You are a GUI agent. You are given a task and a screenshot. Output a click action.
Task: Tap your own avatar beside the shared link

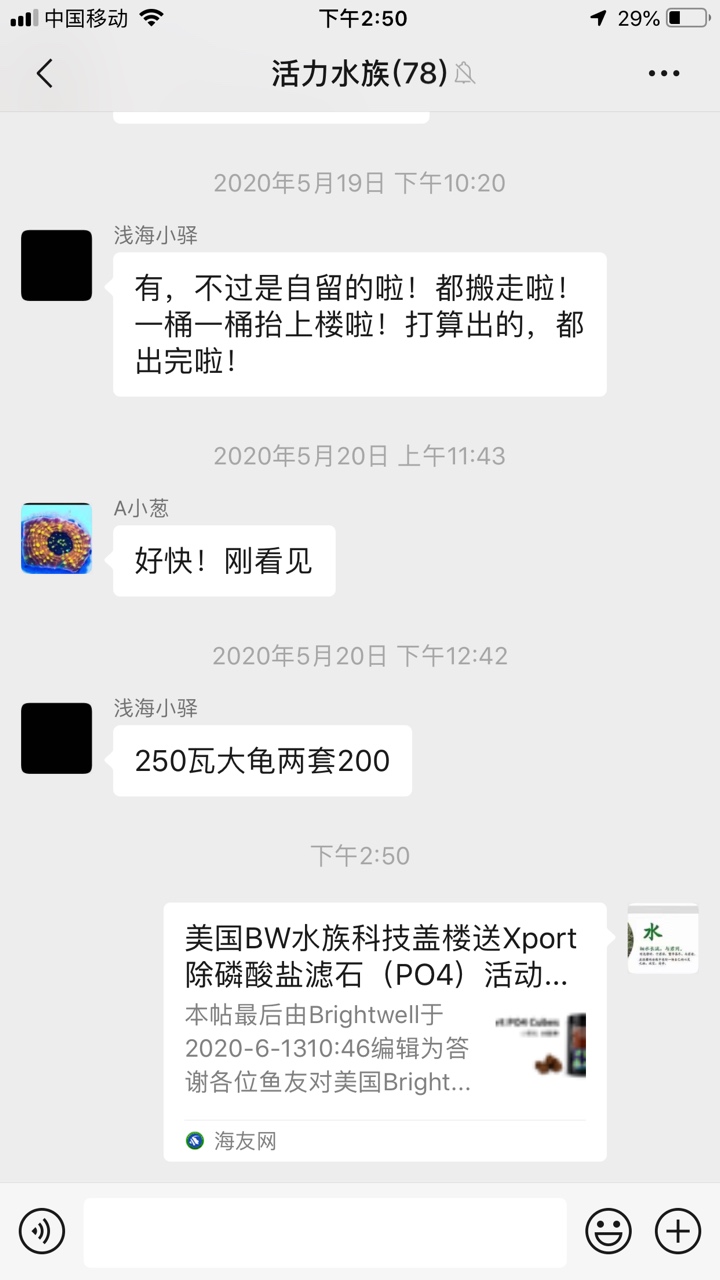663,938
